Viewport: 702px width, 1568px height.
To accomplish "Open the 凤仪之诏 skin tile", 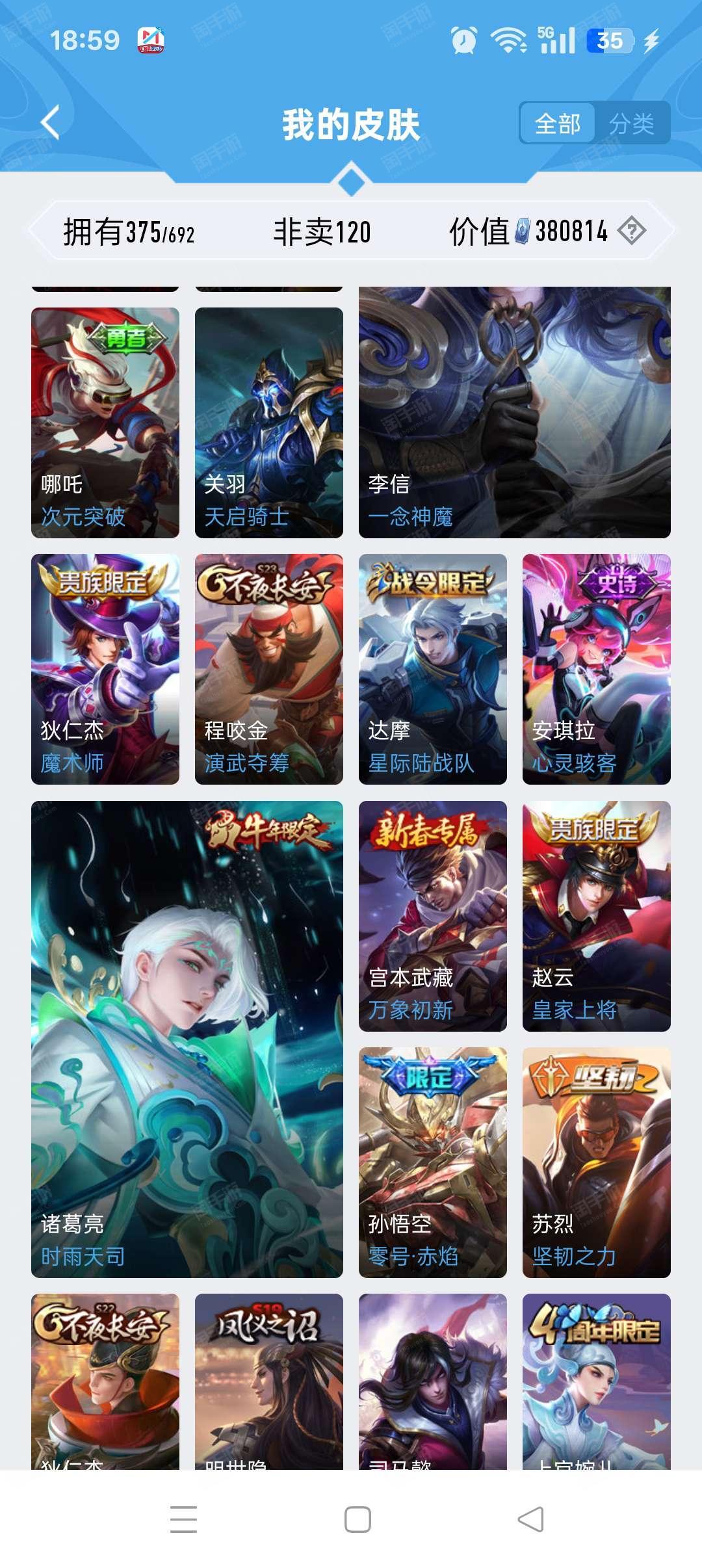I will pos(269,1381).
